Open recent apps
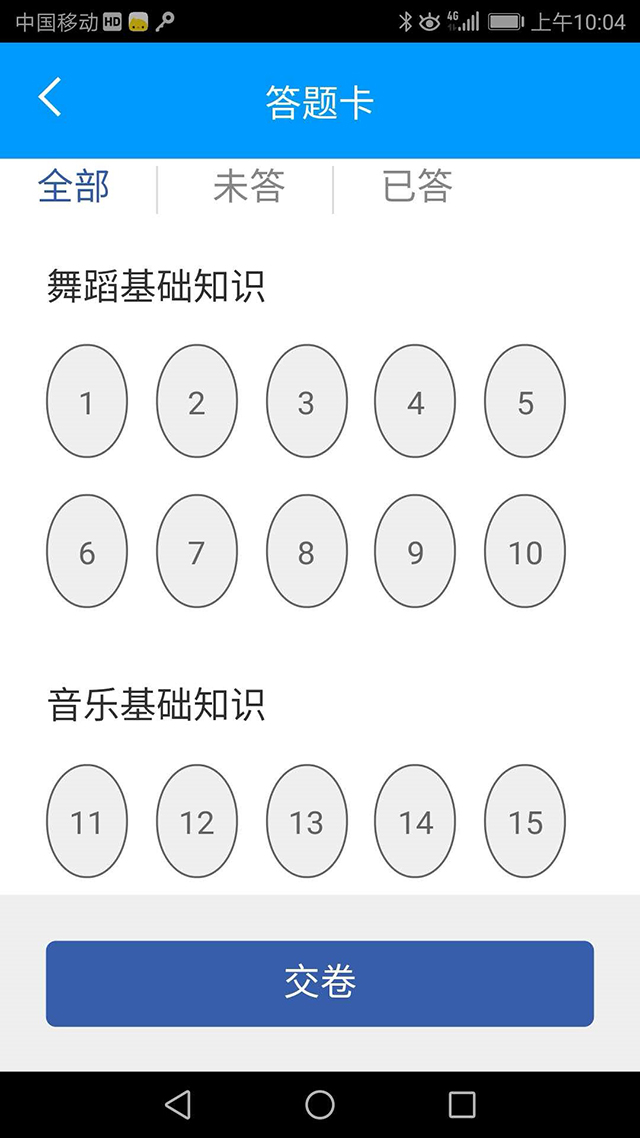 click(462, 1105)
